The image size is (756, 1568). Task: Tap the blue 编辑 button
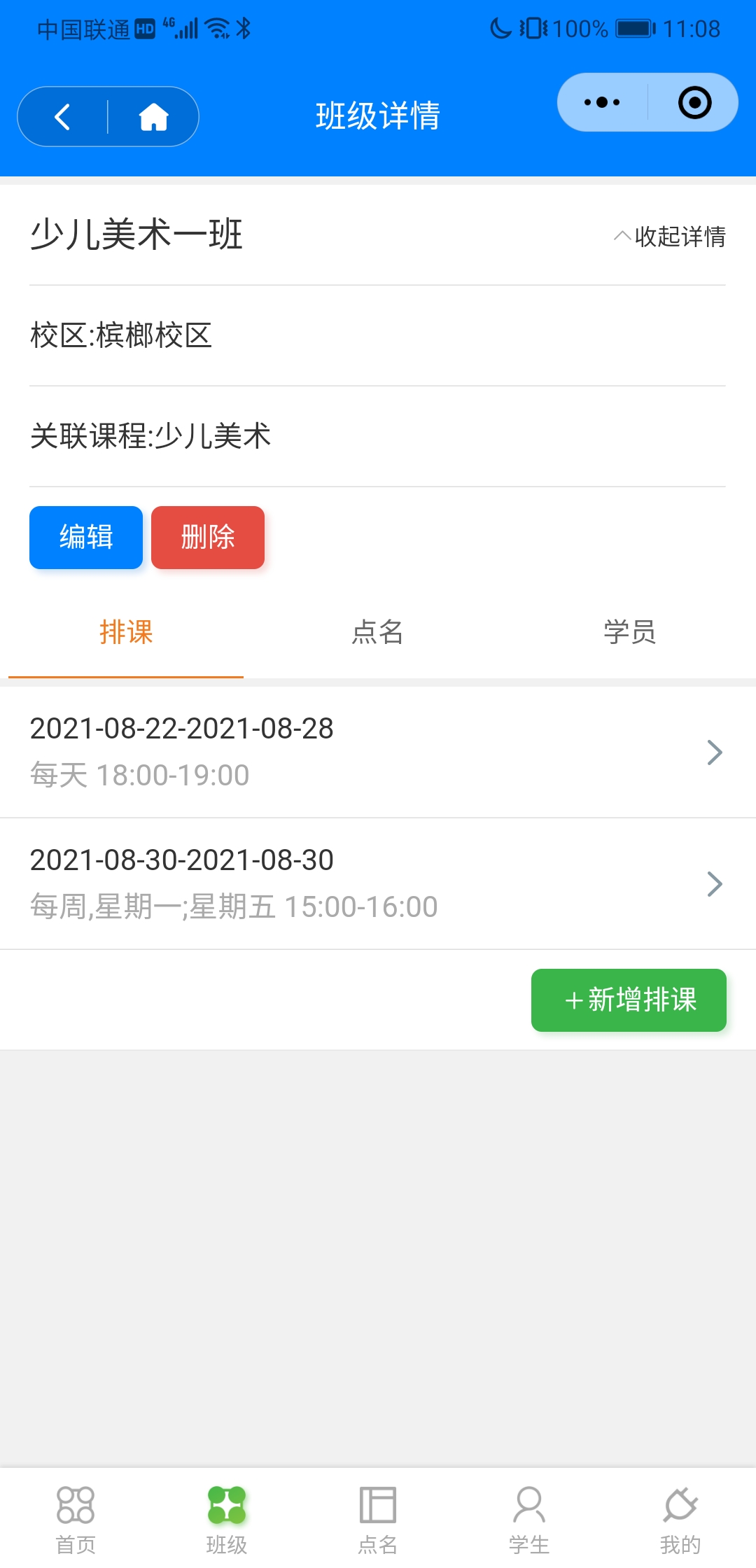(x=86, y=537)
